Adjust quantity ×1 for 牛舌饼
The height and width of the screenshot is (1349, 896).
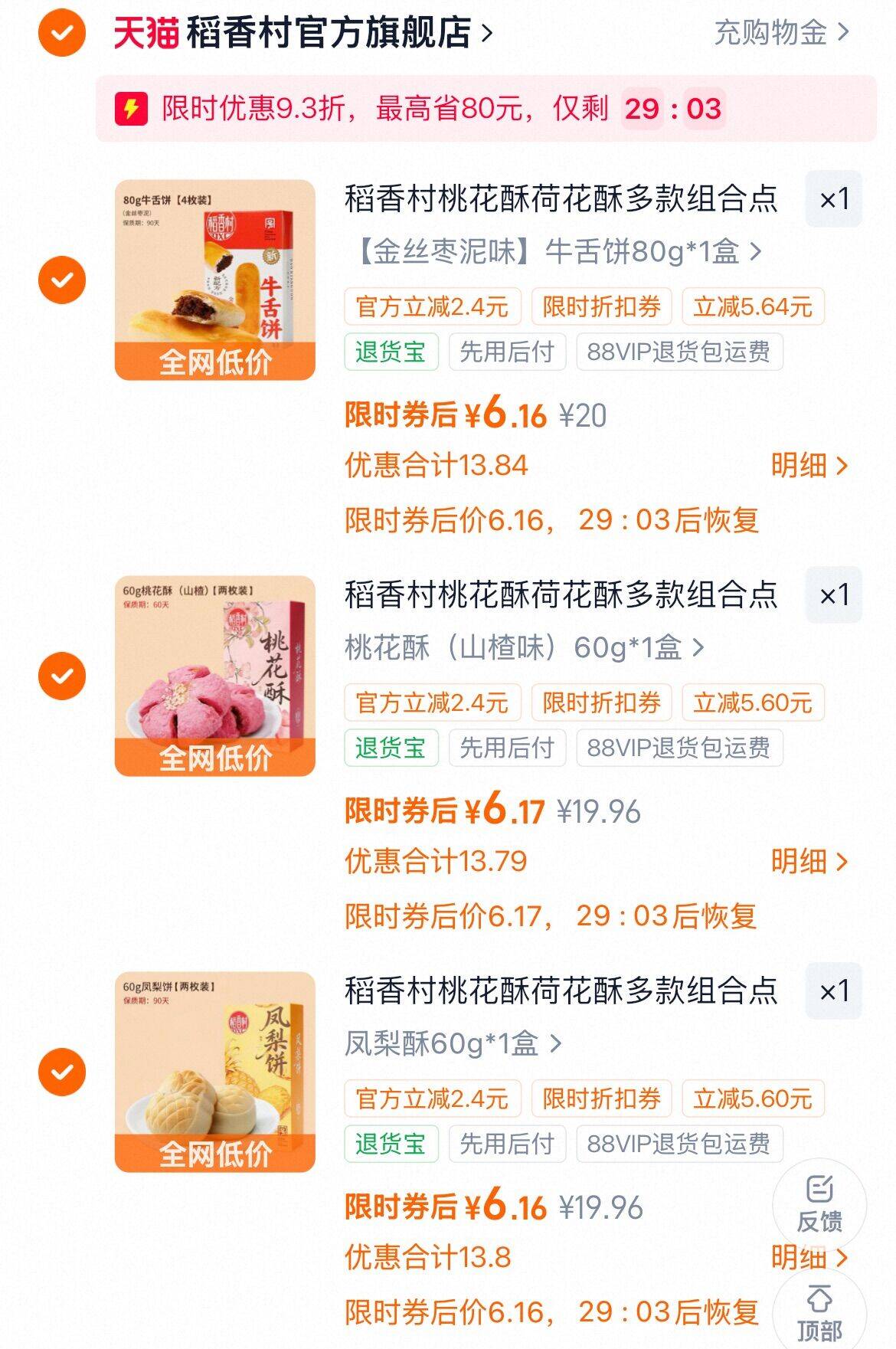(x=833, y=199)
